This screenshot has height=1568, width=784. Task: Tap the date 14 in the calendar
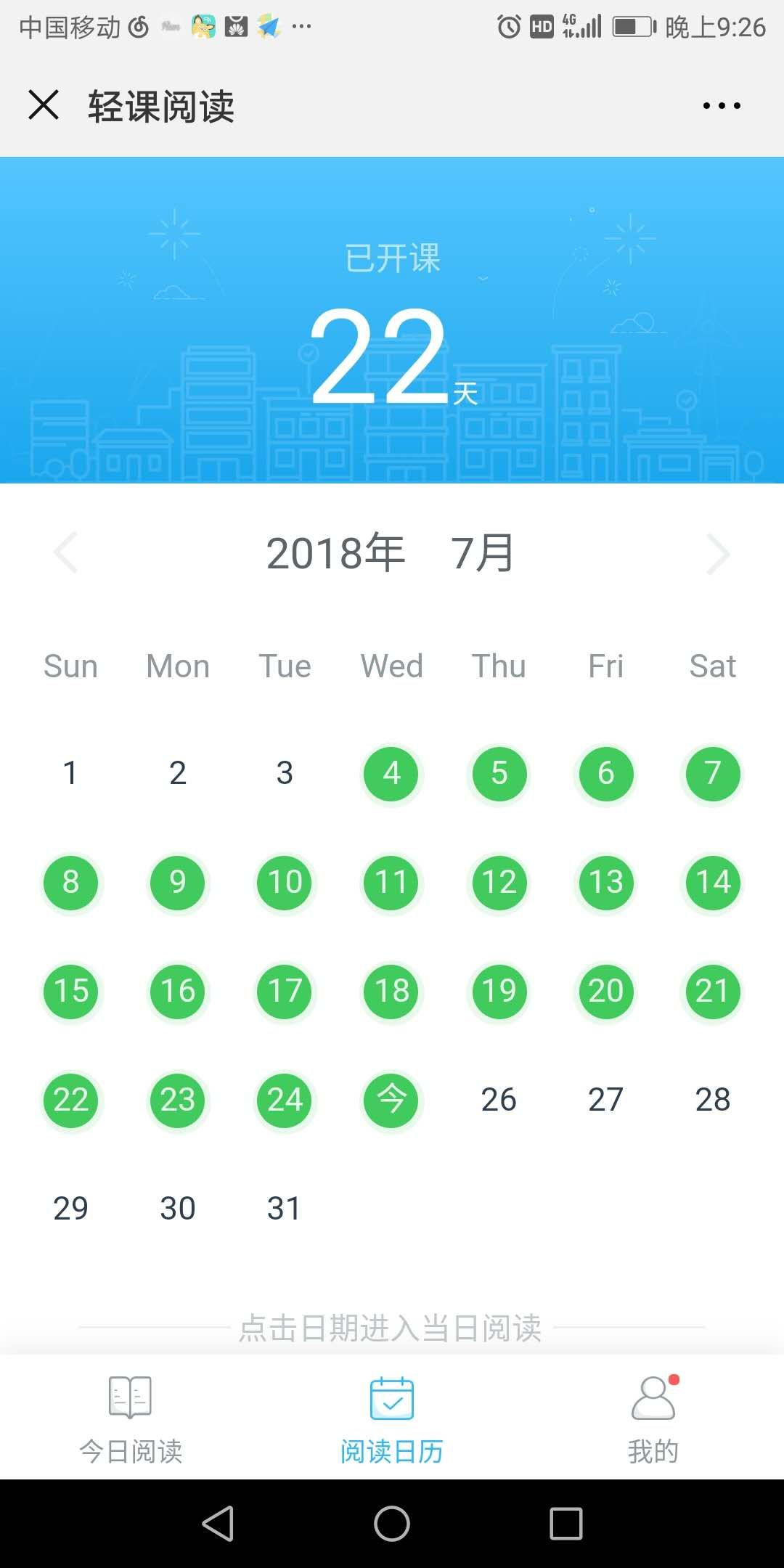713,883
